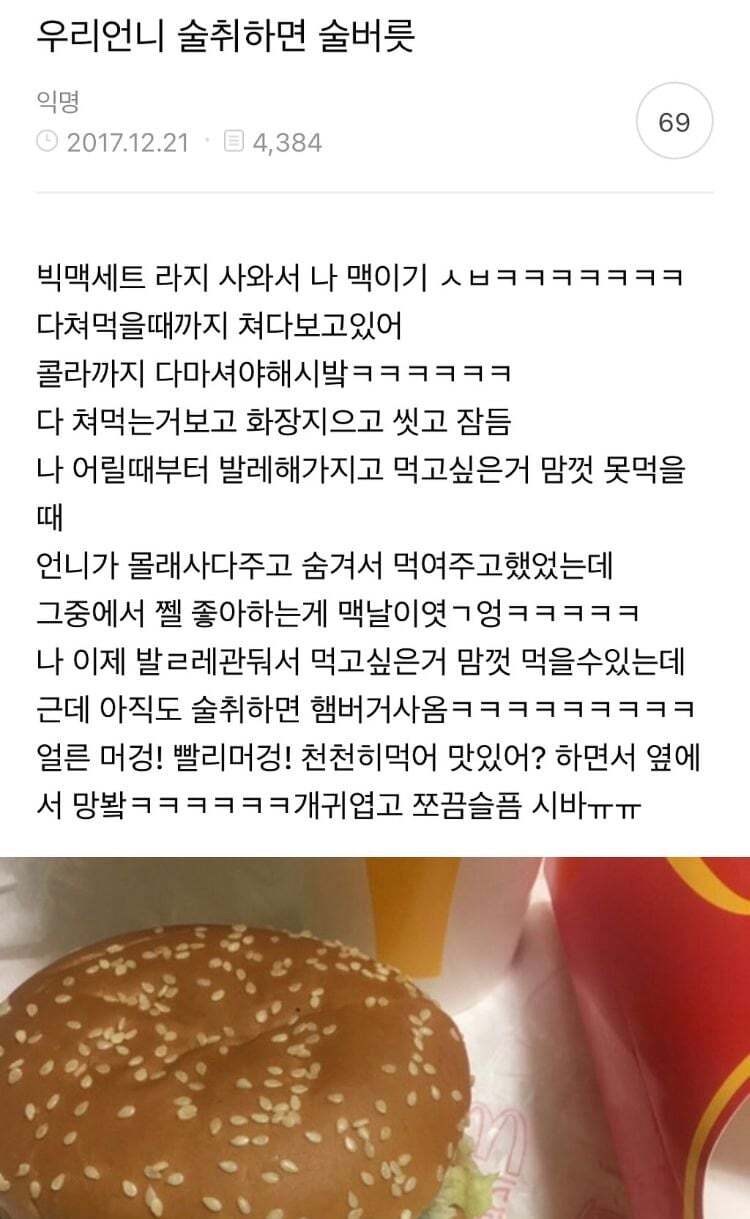Screen dimensions: 750x1219
Task: Open the burger photo in the post
Action: 375,1037
